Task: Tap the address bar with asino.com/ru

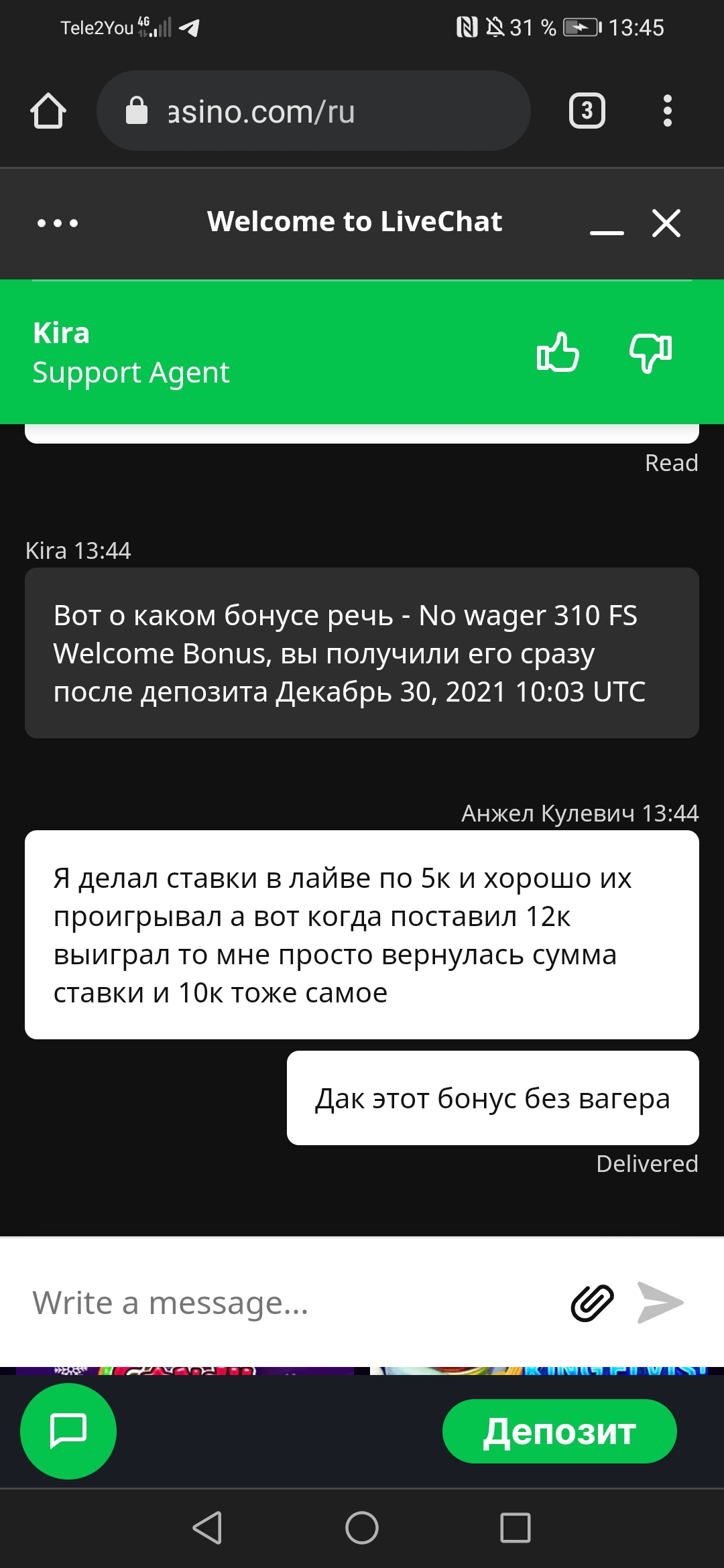Action: click(314, 111)
